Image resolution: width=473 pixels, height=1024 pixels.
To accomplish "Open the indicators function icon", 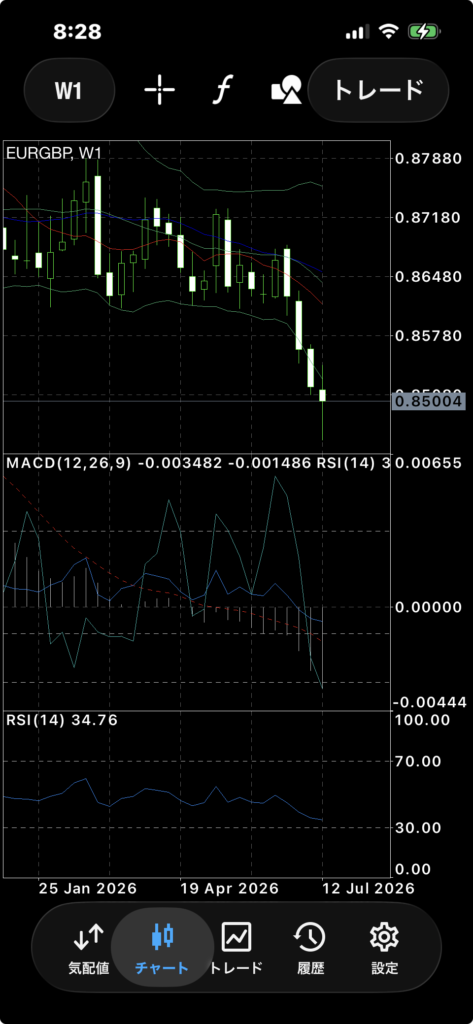I will click(x=223, y=90).
